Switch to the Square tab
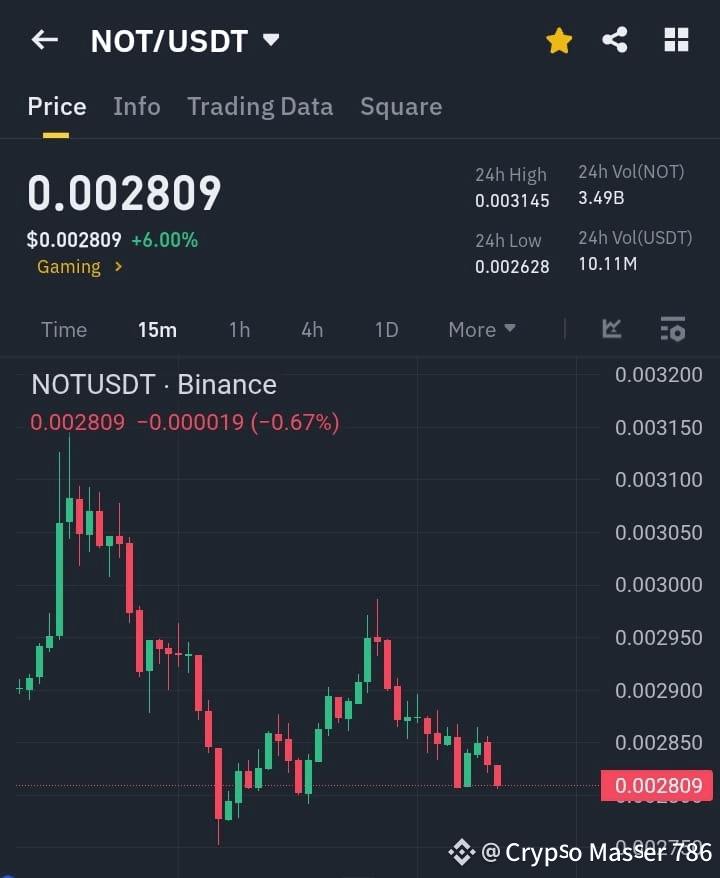Viewport: 720px width, 878px height. (x=401, y=106)
